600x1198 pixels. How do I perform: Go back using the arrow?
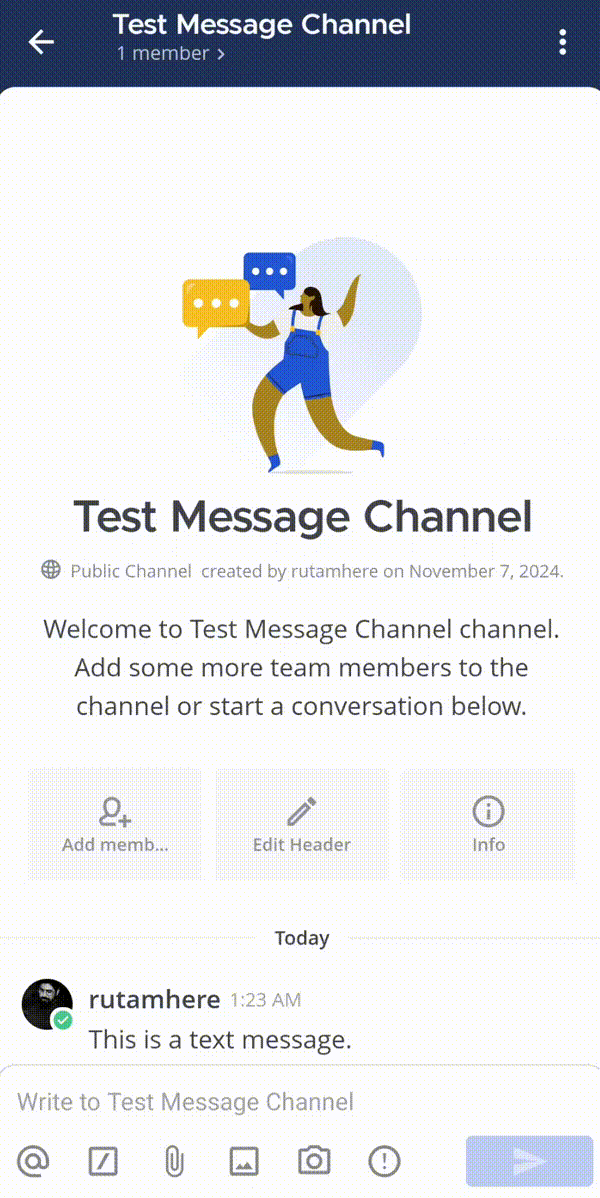41,42
